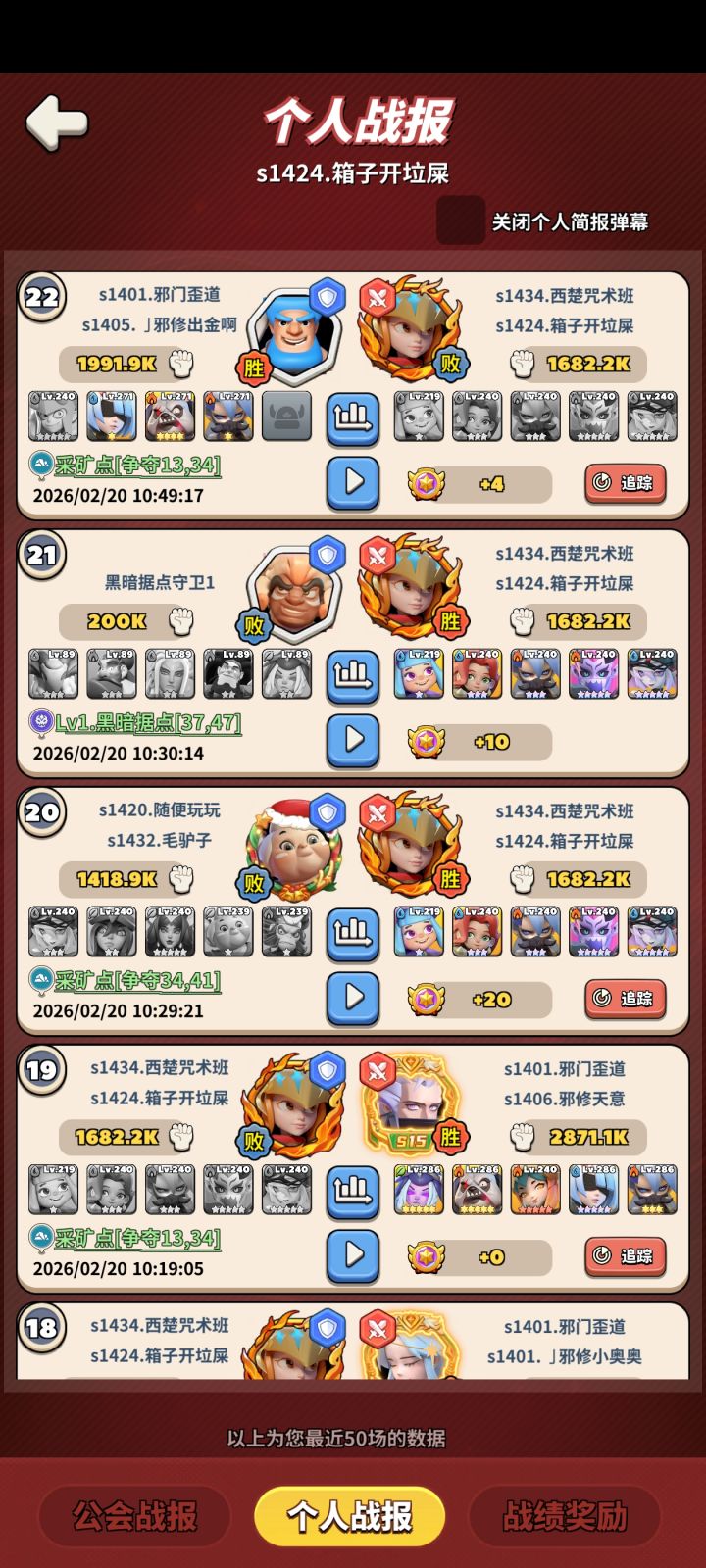Tap the medal icon showing +10 points
The width and height of the screenshot is (706, 1568).
(426, 741)
